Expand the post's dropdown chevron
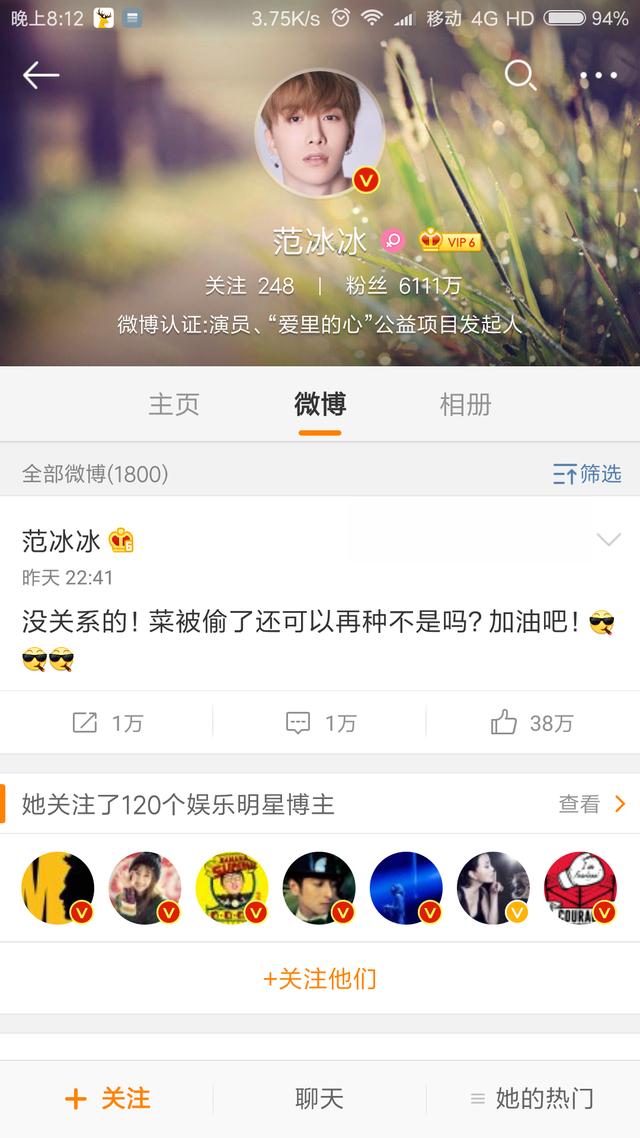Screen dimensions: 640x1138 (x=608, y=540)
